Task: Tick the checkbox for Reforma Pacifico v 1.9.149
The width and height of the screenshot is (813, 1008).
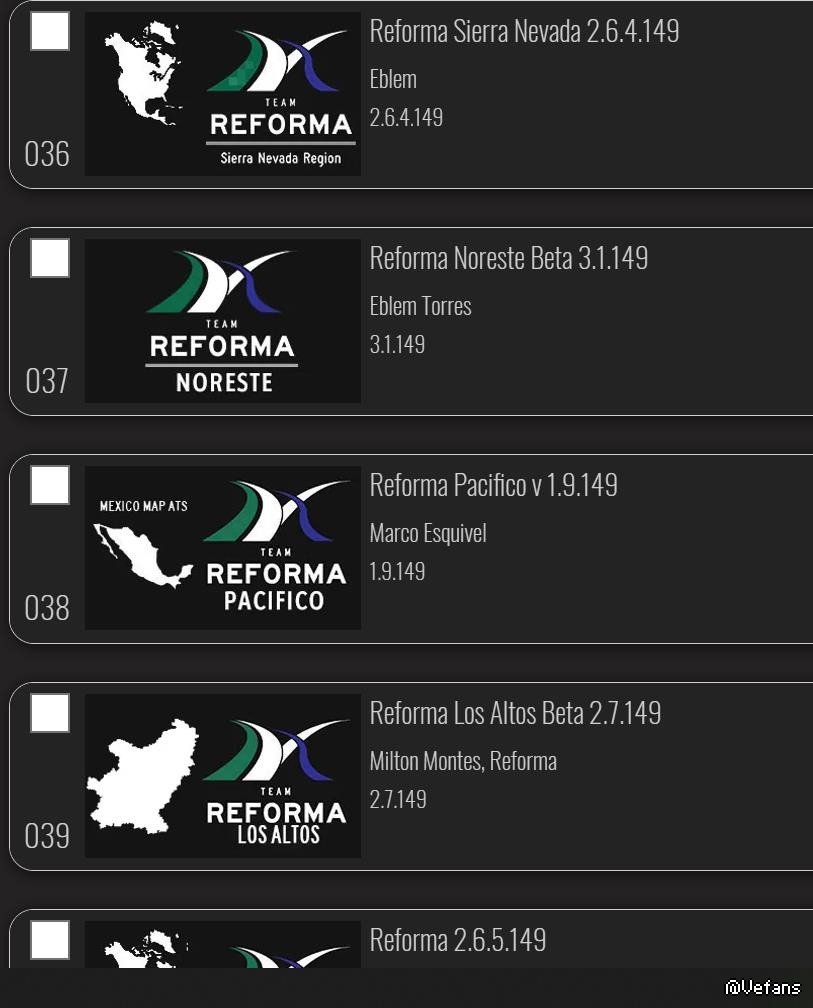Action: [x=50, y=486]
